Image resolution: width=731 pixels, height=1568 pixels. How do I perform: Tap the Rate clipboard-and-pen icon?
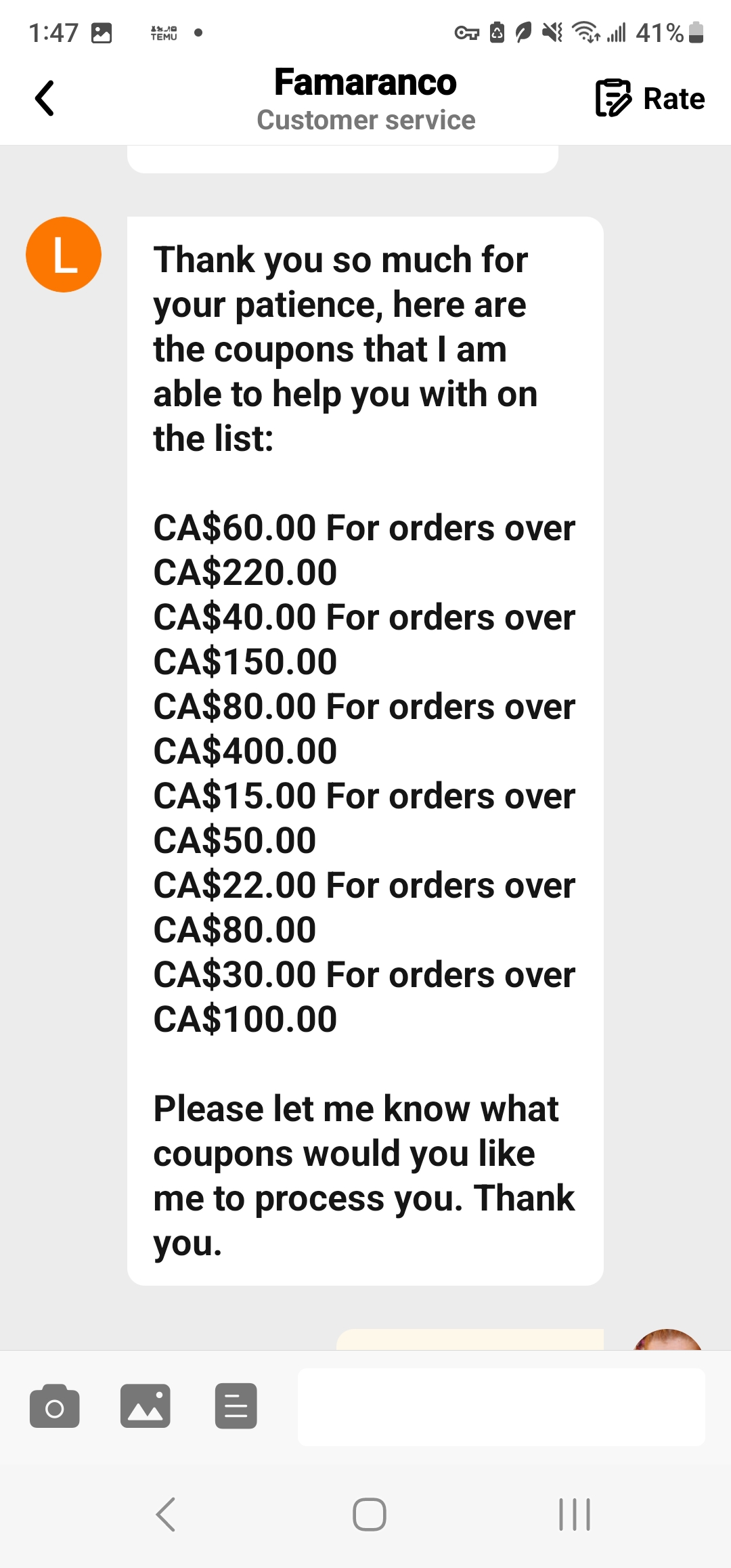pos(613,97)
